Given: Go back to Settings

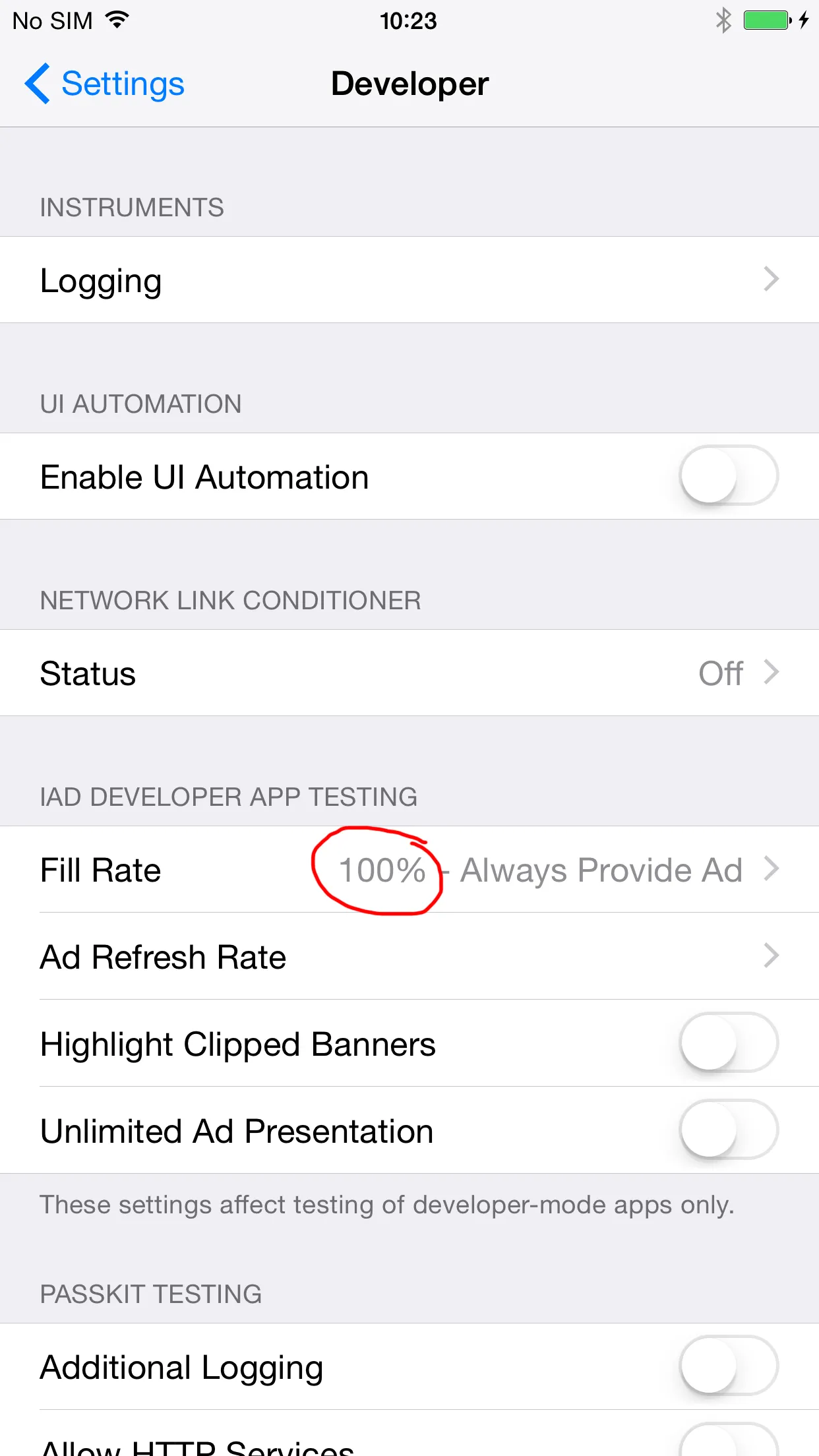Looking at the screenshot, I should [x=106, y=84].
